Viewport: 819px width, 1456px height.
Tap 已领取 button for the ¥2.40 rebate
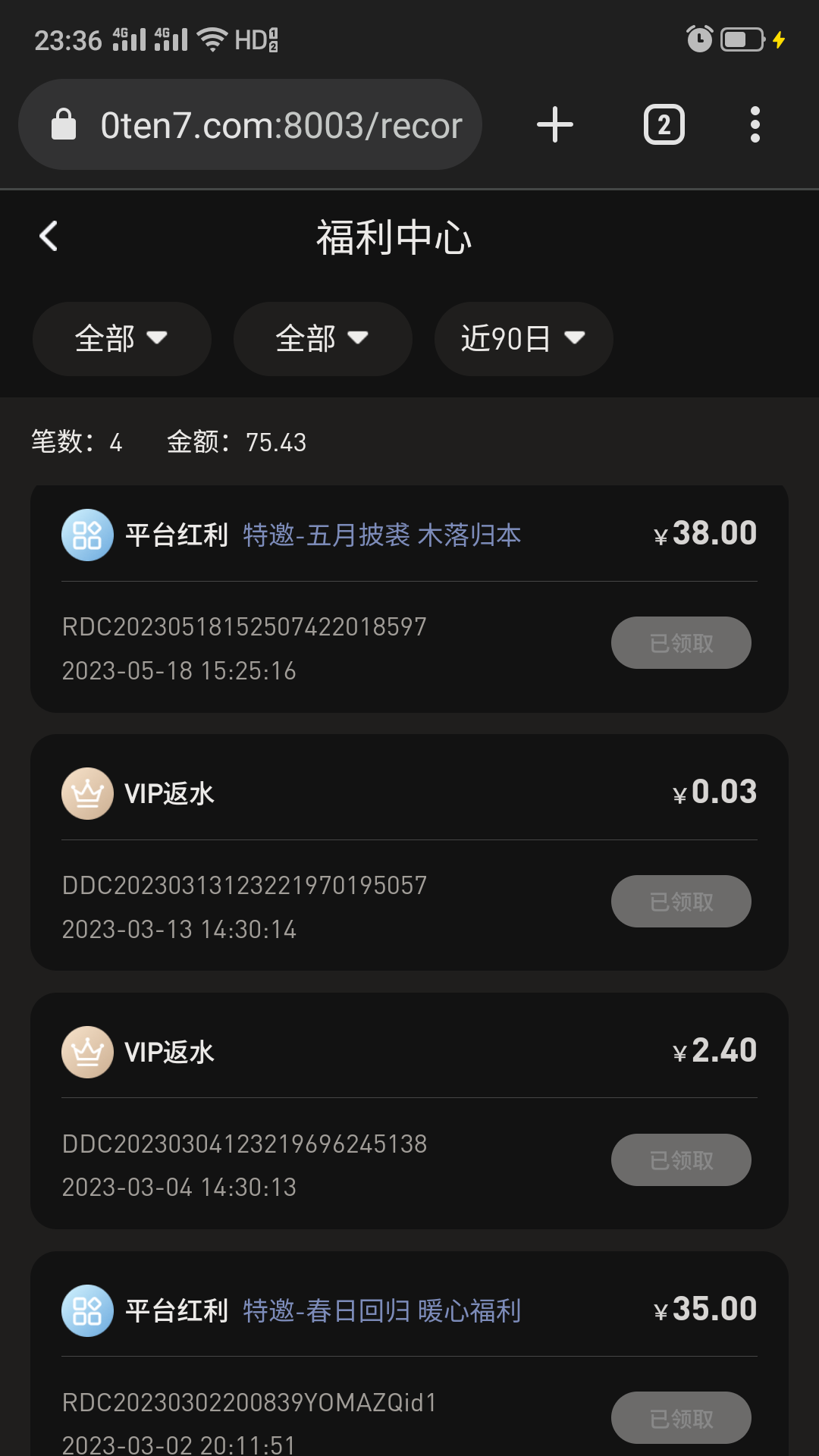coord(681,1160)
